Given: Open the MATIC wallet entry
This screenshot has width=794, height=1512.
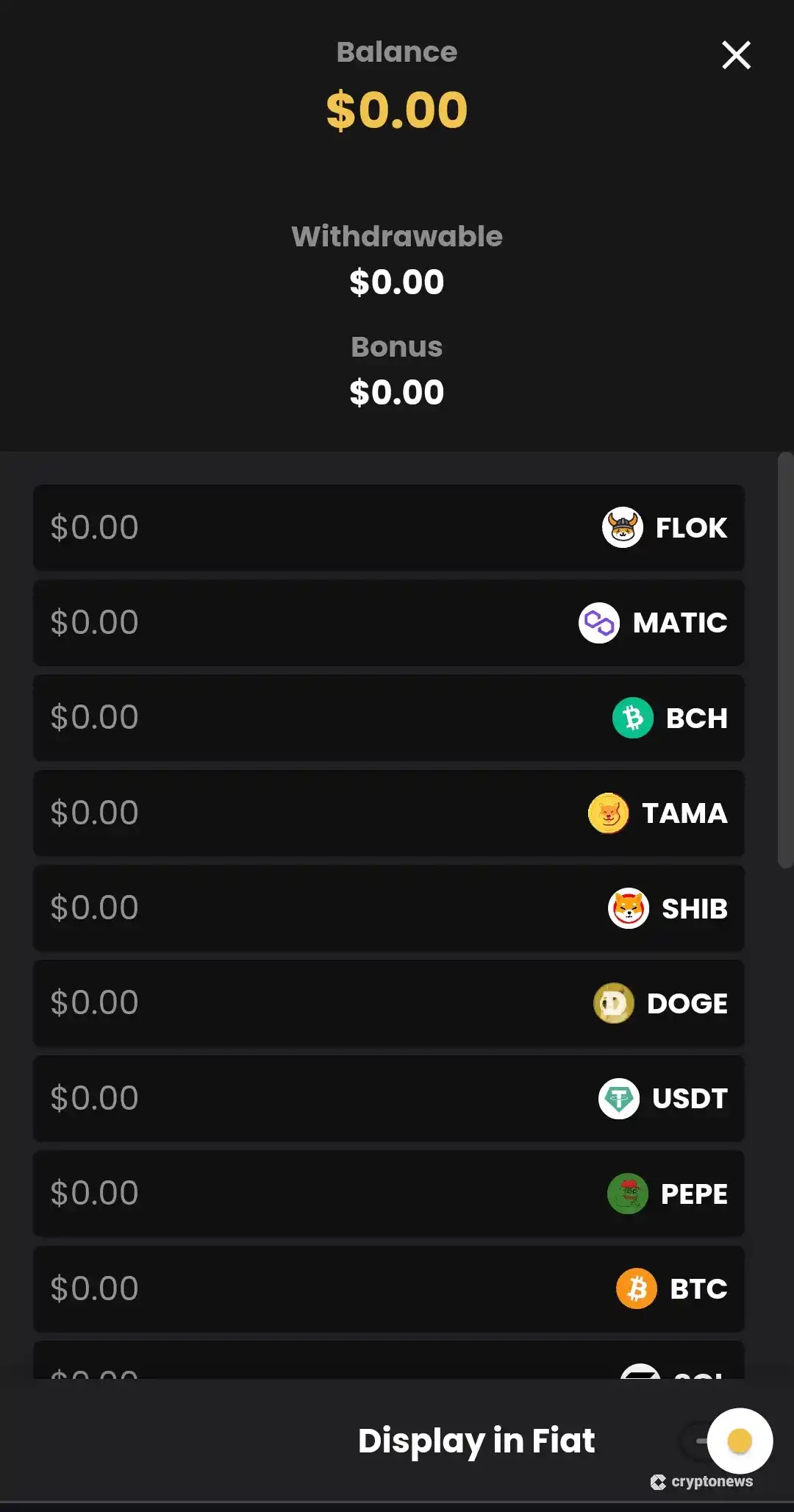Looking at the screenshot, I should [388, 622].
